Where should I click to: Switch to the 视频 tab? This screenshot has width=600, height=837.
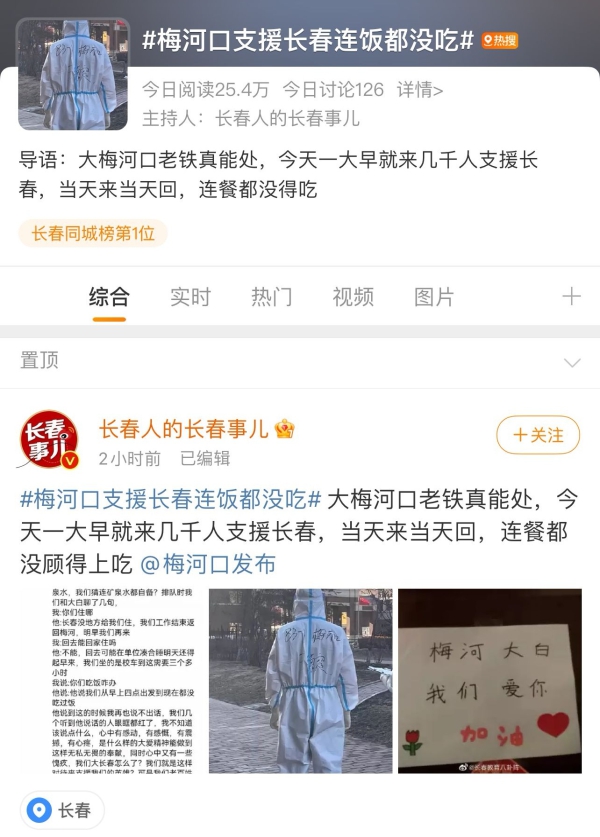pos(353,297)
